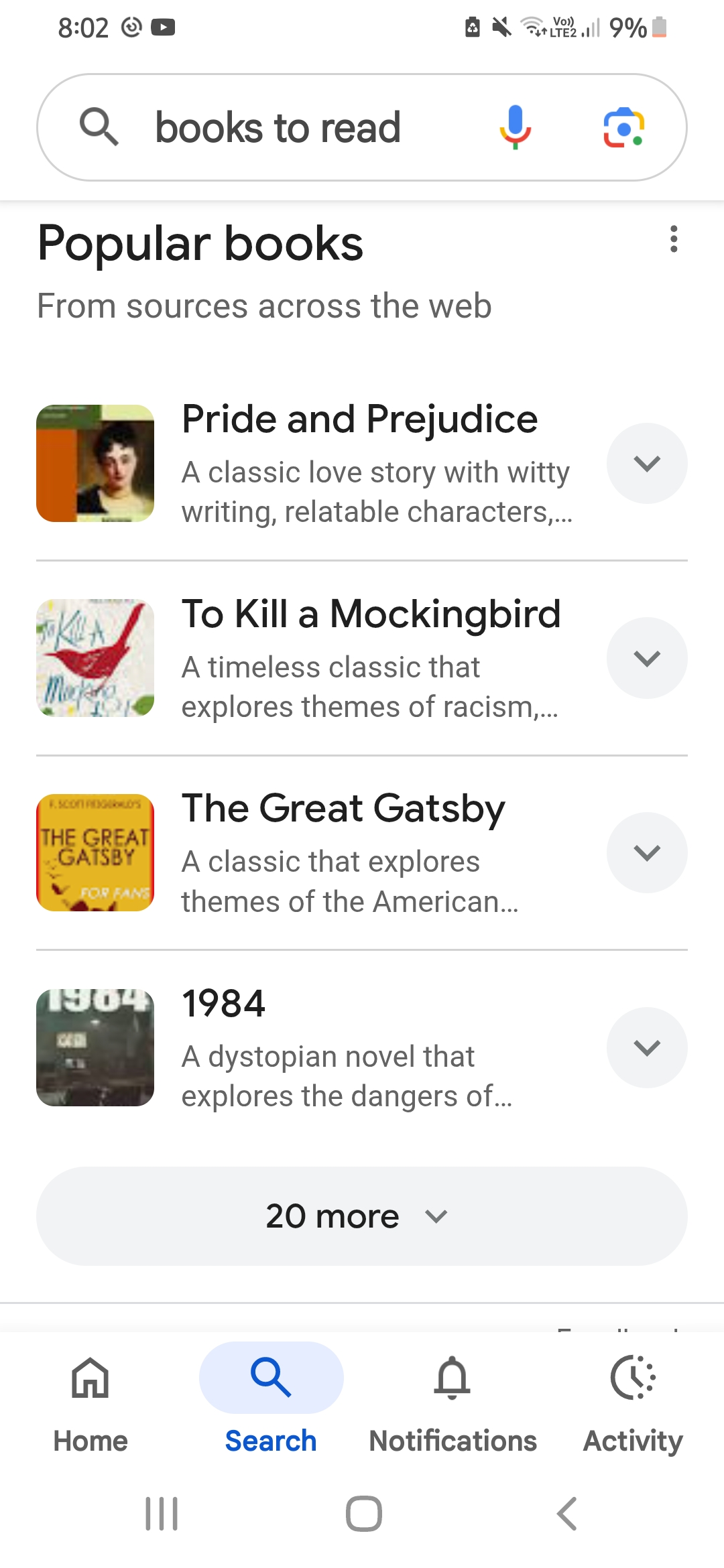
Task: Show 20 more popular books
Action: click(362, 1216)
